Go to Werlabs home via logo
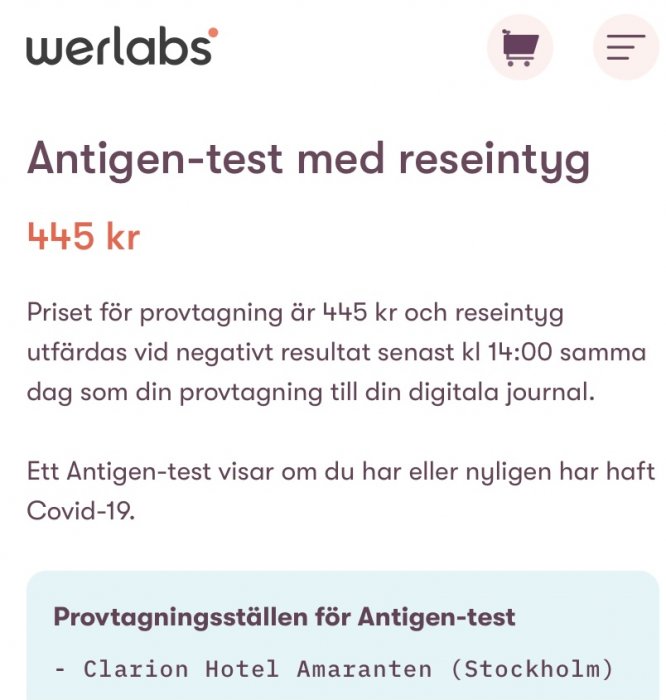This screenshot has height=700, width=666. pos(122,47)
